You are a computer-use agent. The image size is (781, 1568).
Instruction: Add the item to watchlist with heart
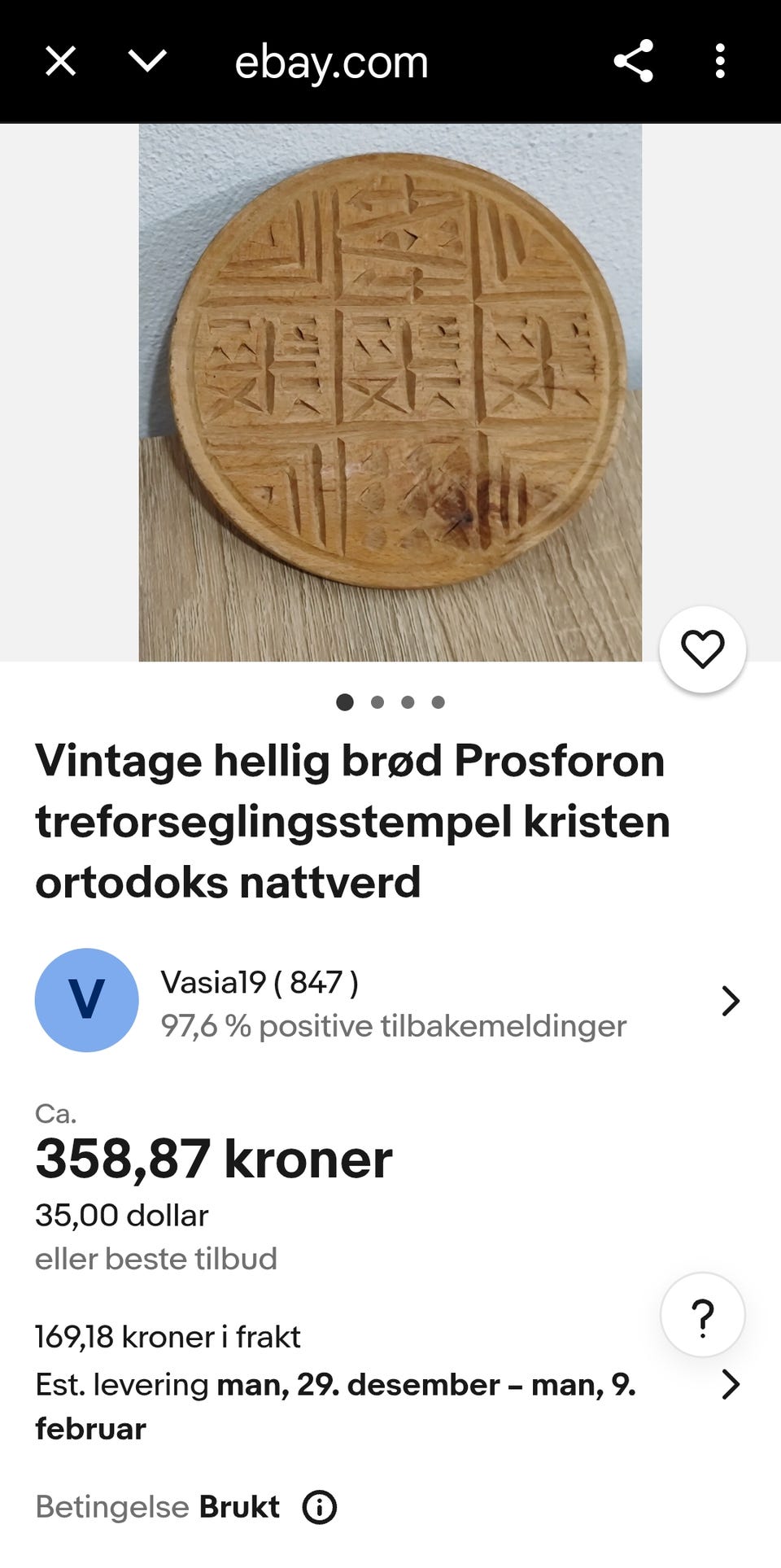702,649
